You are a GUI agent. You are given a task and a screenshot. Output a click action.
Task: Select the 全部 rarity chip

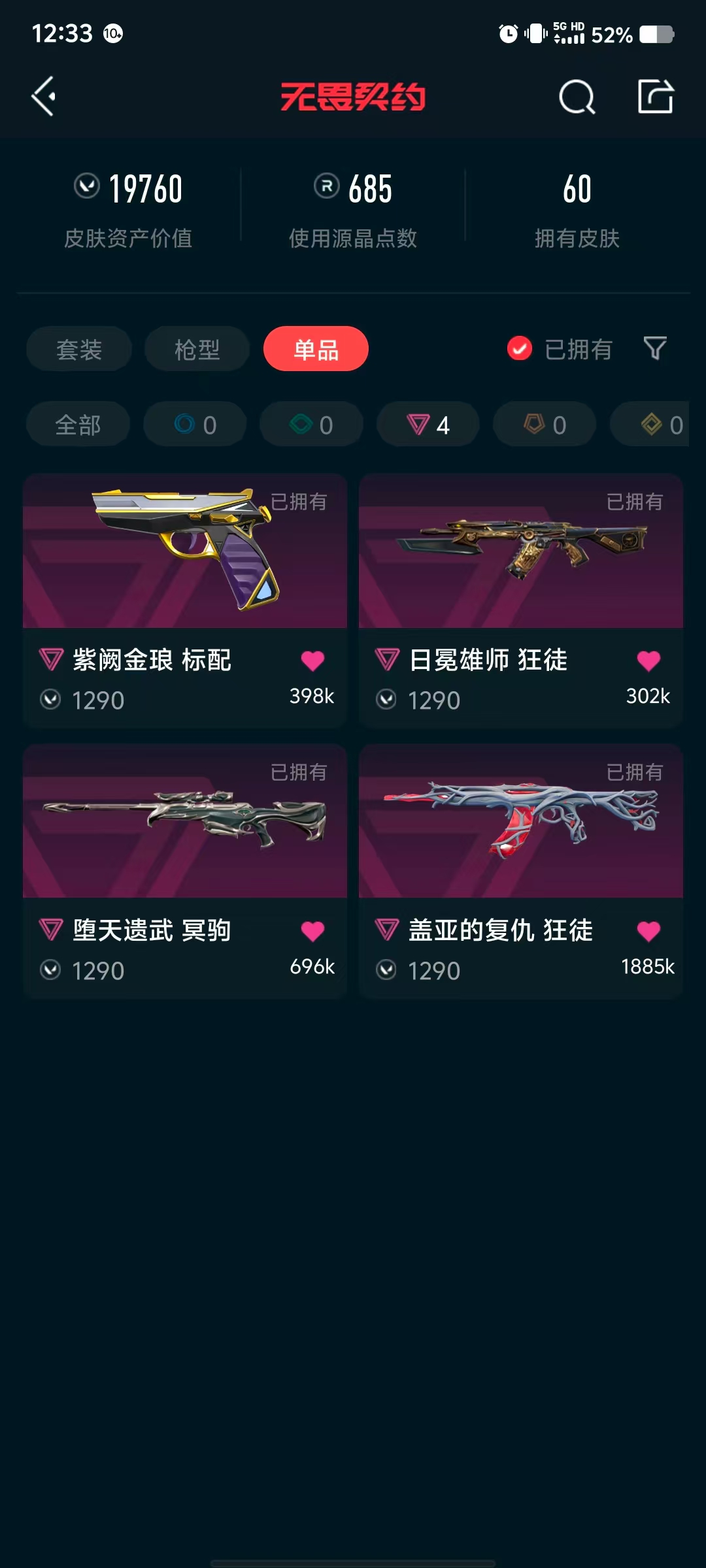(x=78, y=425)
